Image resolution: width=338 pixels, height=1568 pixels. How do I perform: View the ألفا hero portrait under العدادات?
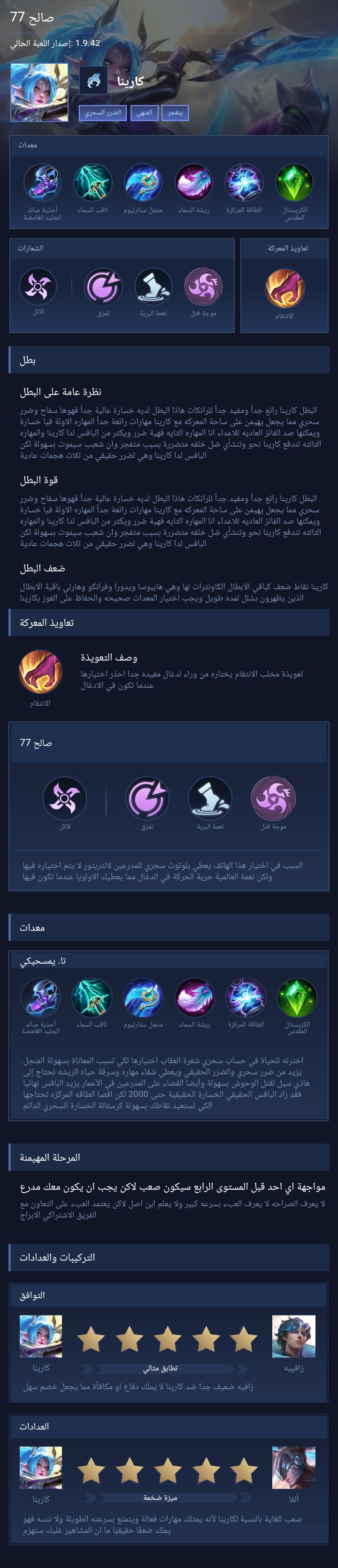pyautogui.click(x=293, y=1469)
